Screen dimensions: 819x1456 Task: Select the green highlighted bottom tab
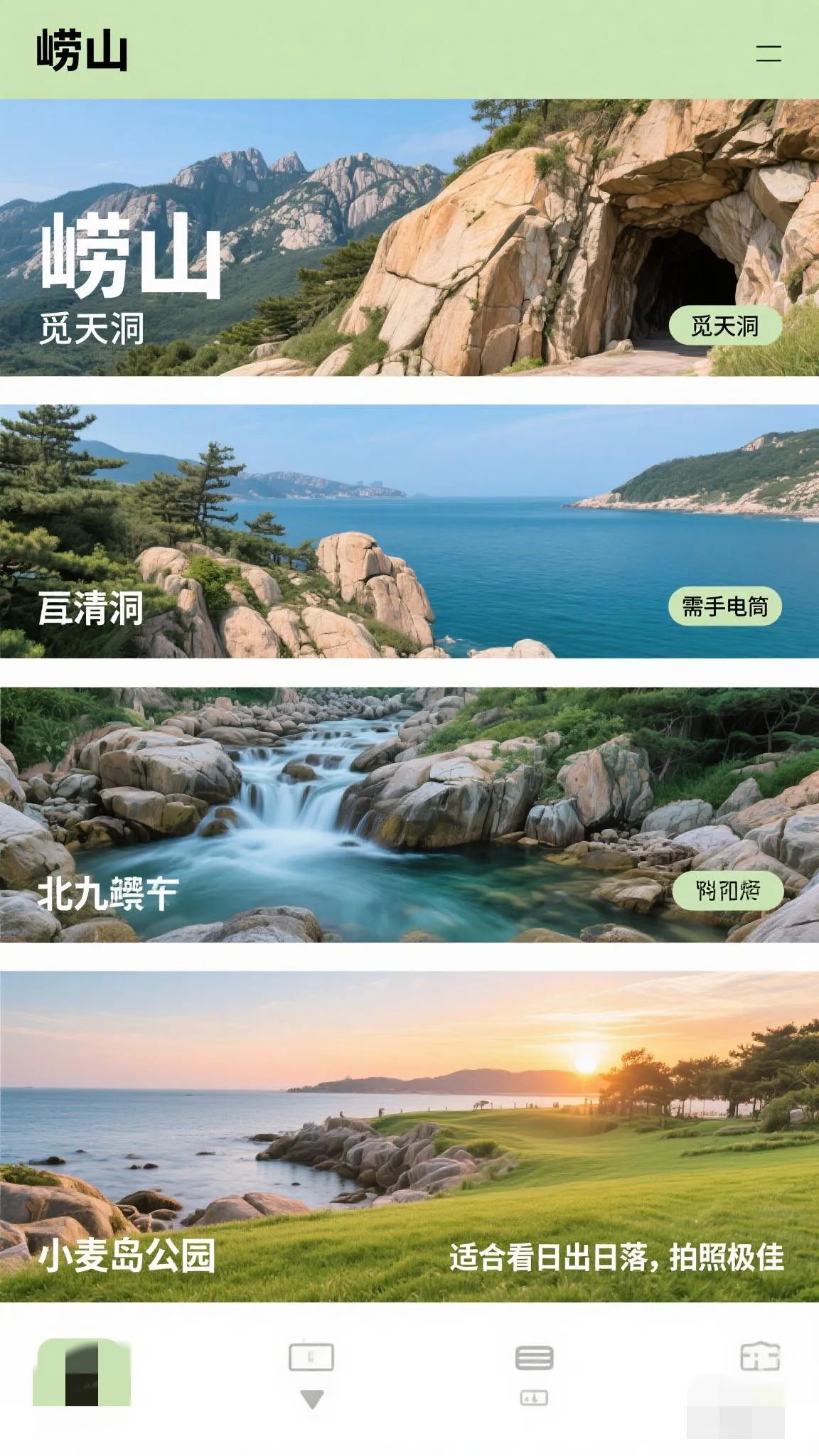(x=82, y=1372)
